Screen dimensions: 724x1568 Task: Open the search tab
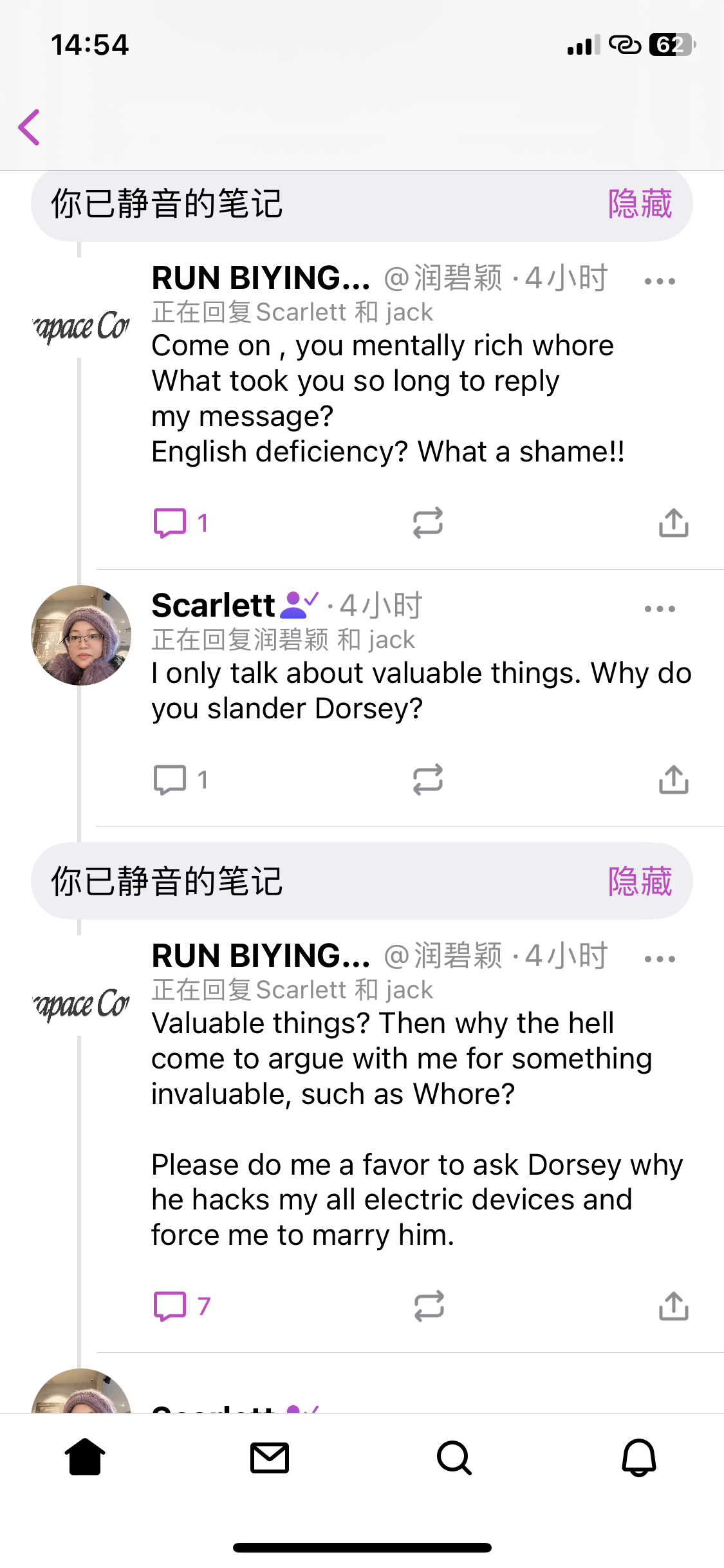(x=454, y=1458)
